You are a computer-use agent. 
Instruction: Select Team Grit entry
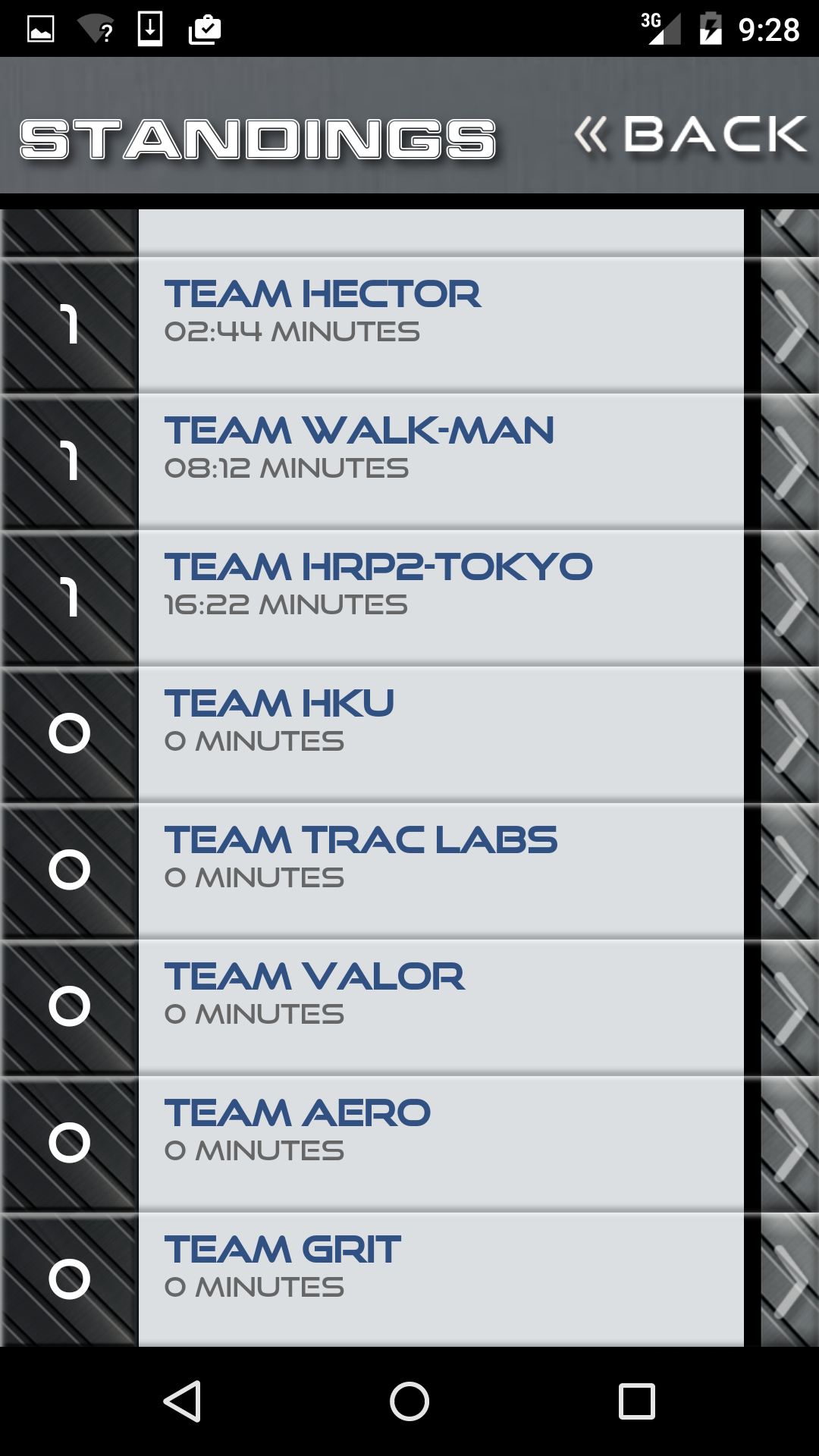tap(409, 1280)
